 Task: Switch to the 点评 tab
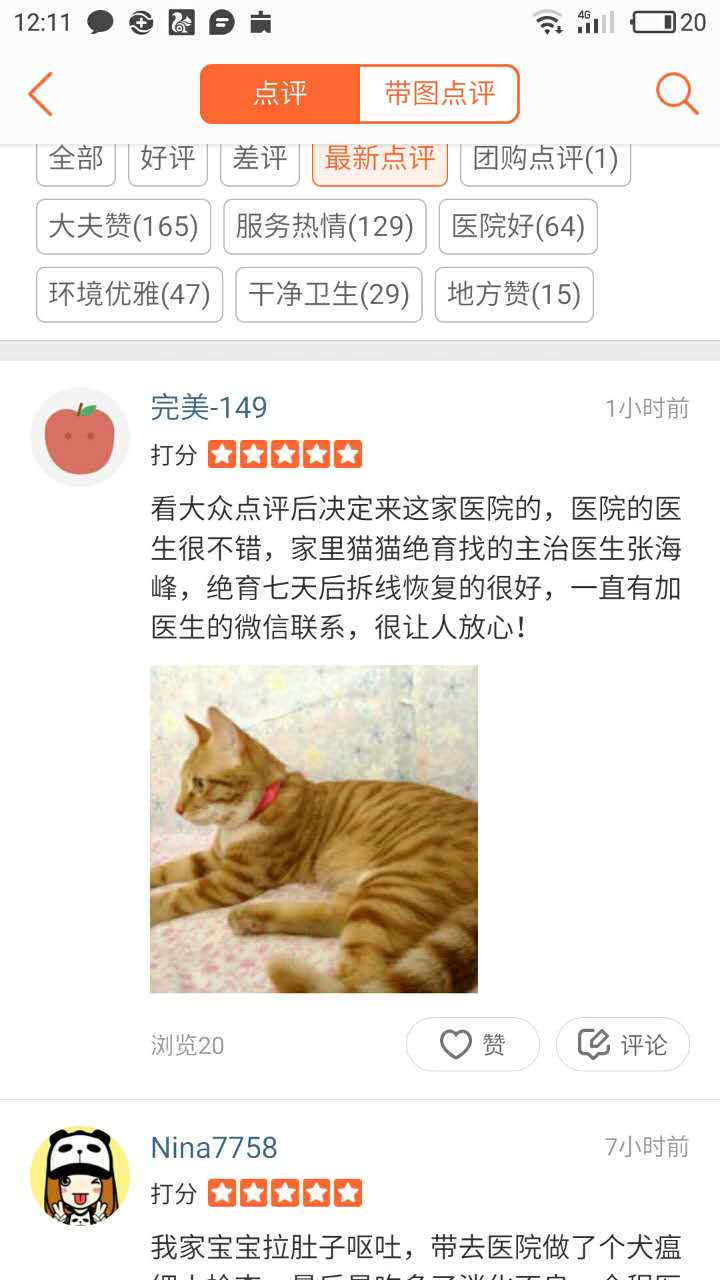point(280,94)
